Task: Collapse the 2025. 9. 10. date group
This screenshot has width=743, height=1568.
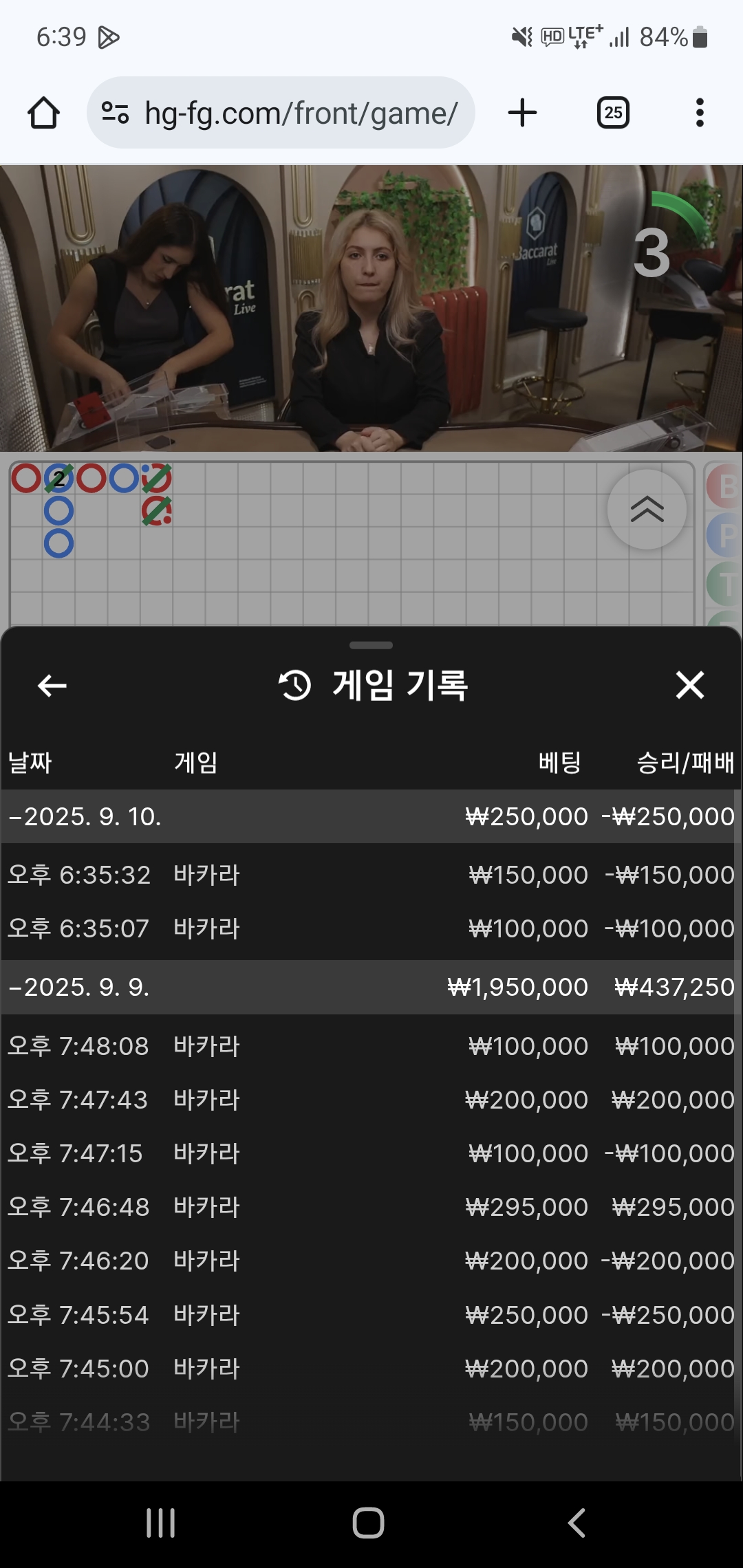Action: [x=85, y=816]
